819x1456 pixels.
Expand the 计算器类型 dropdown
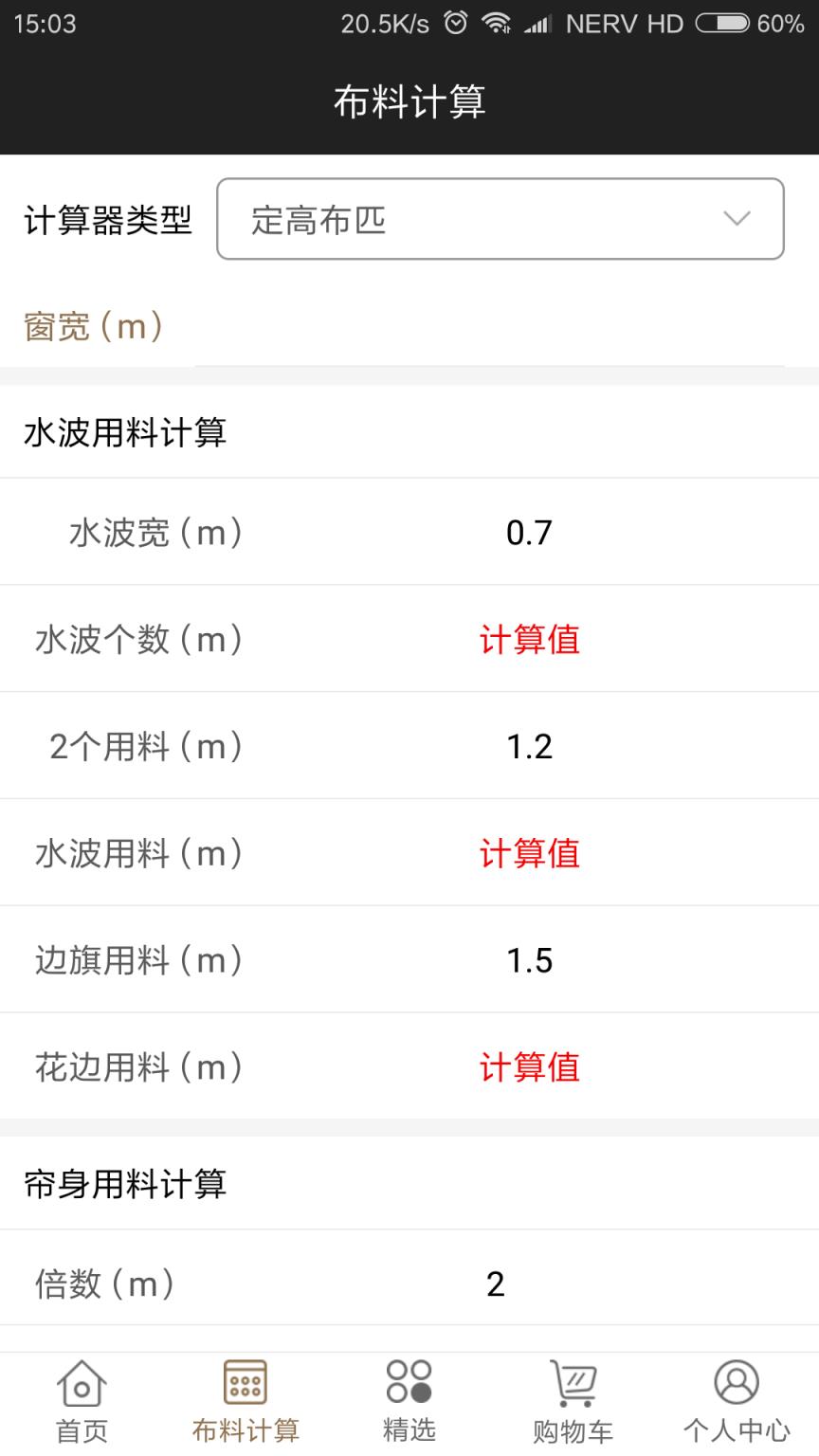pyautogui.click(x=500, y=219)
